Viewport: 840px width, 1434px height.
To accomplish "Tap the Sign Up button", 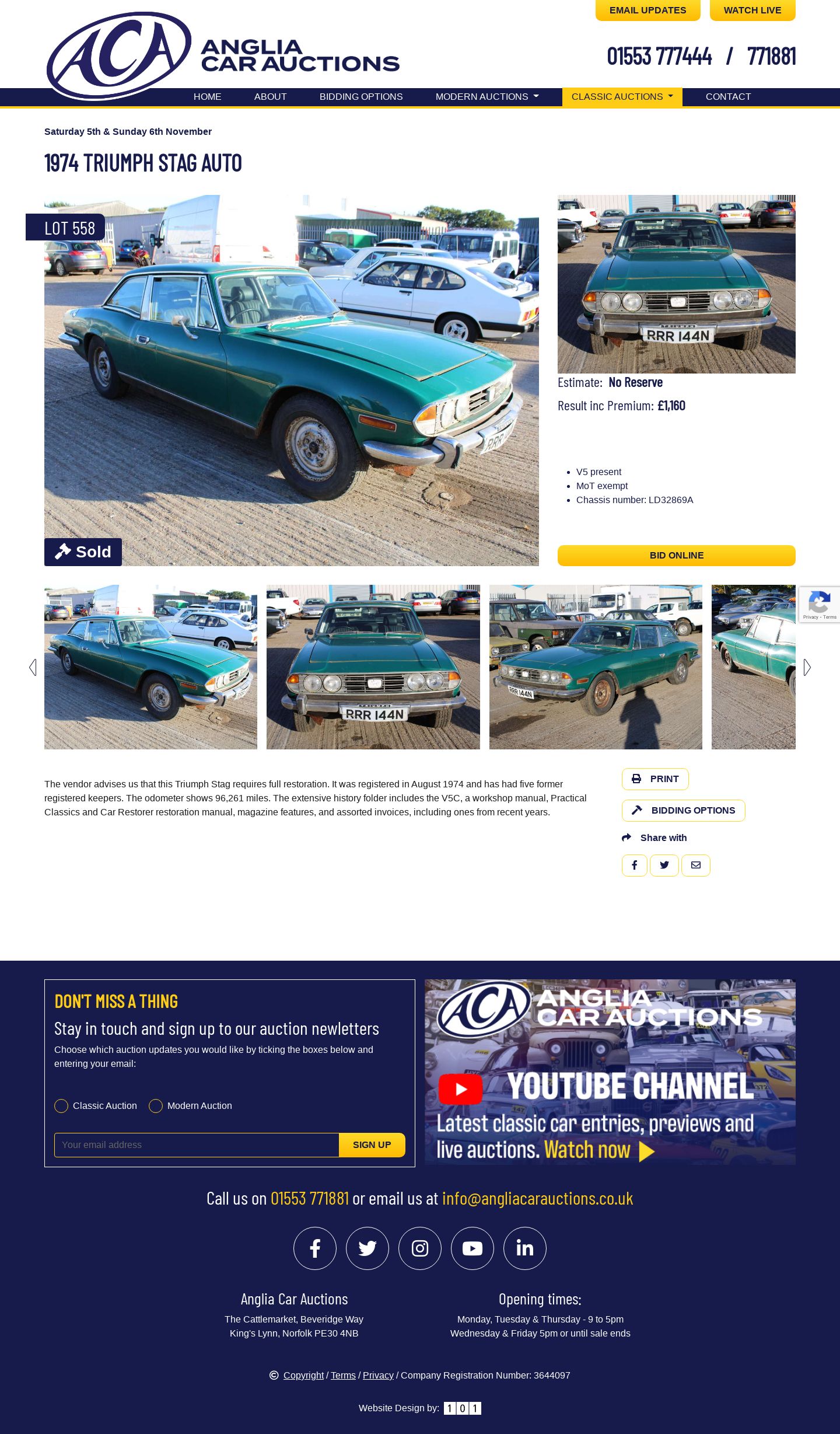I will (x=372, y=1145).
